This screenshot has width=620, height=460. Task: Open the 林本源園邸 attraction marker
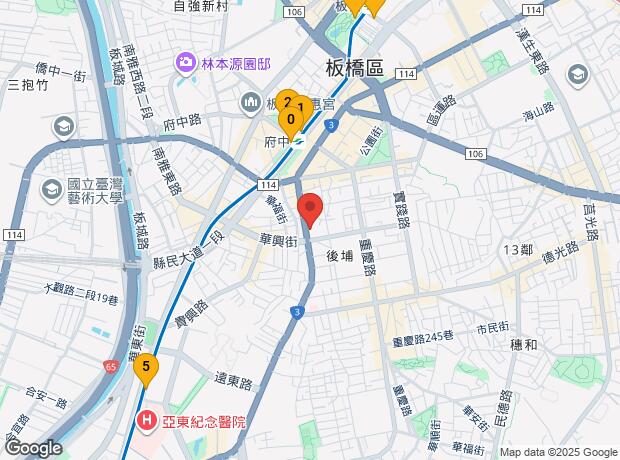coord(186,65)
